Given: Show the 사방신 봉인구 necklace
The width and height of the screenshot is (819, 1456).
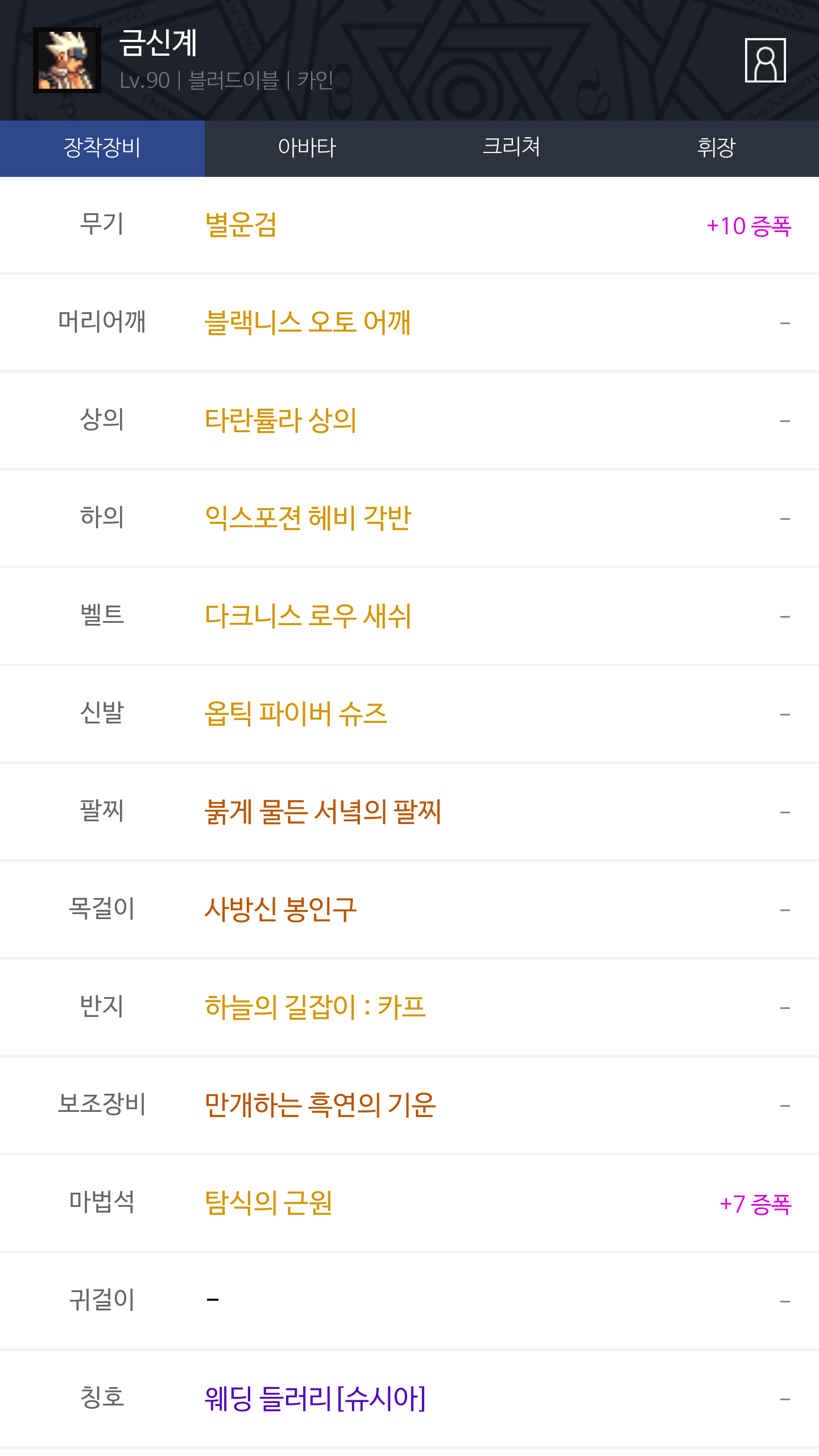Looking at the screenshot, I should pyautogui.click(x=280, y=910).
